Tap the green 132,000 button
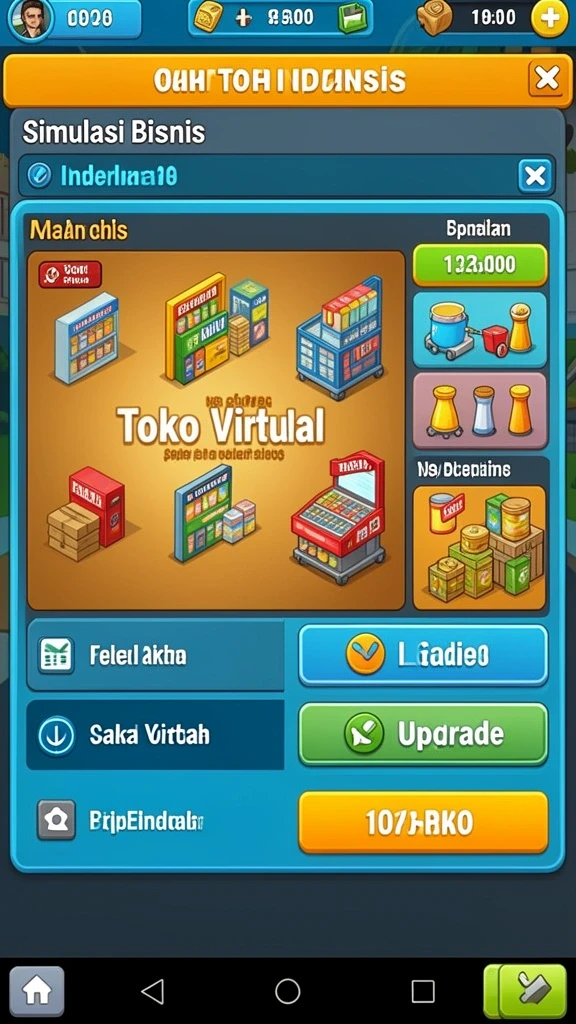Image resolution: width=576 pixels, height=1024 pixels. [x=480, y=264]
